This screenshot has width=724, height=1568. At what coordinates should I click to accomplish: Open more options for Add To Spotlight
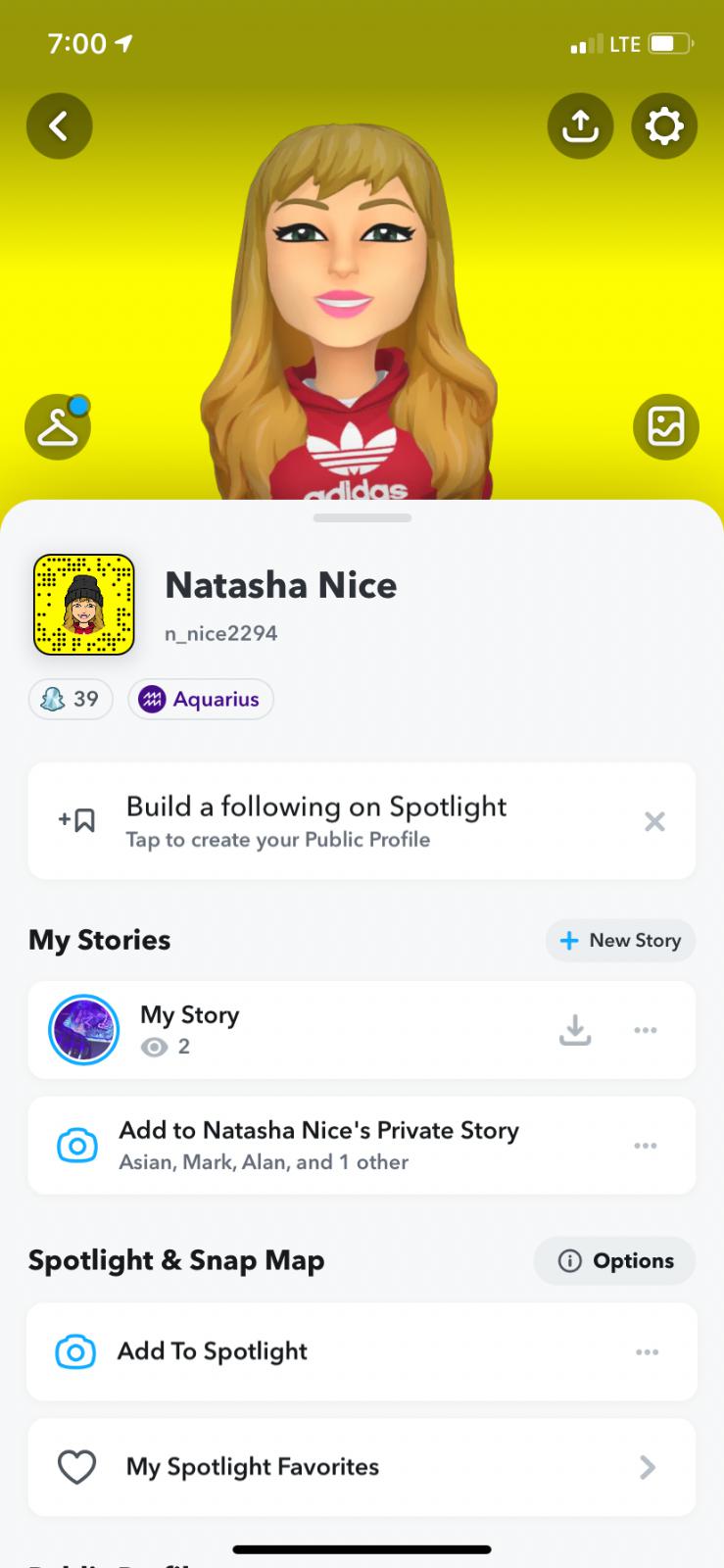[647, 1352]
